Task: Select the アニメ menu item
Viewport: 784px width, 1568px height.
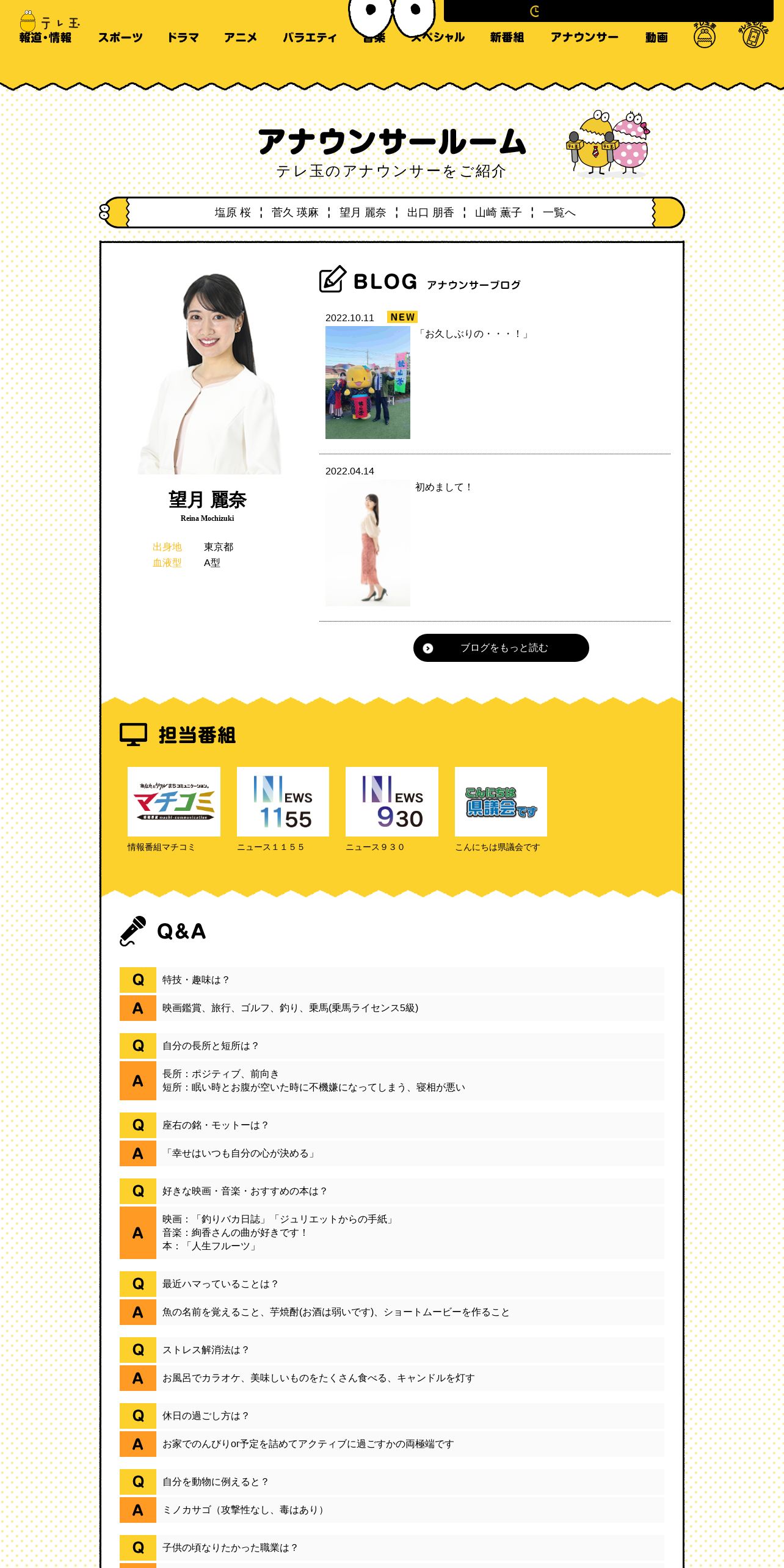Action: 241,37
